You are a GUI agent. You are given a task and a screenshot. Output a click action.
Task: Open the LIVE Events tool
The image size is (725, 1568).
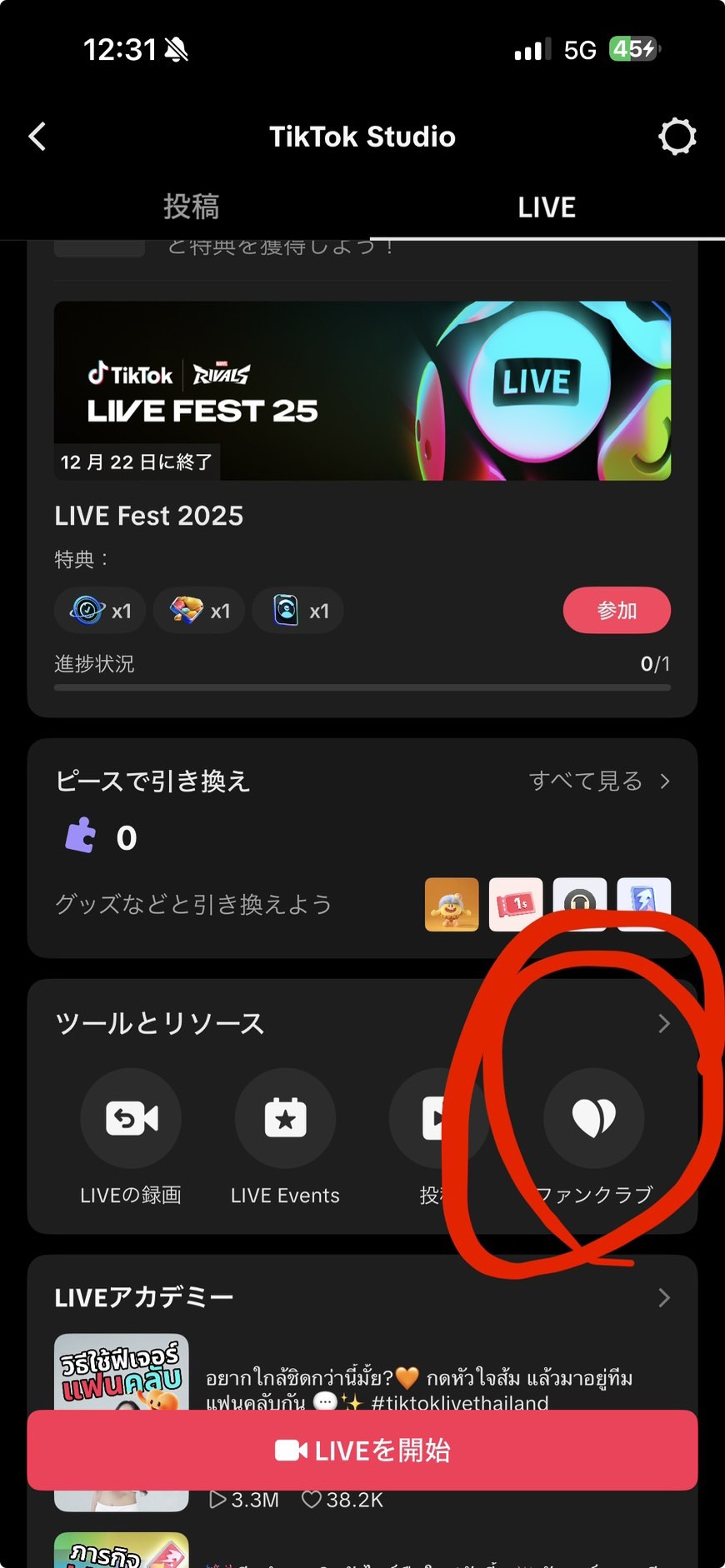[x=285, y=1119]
